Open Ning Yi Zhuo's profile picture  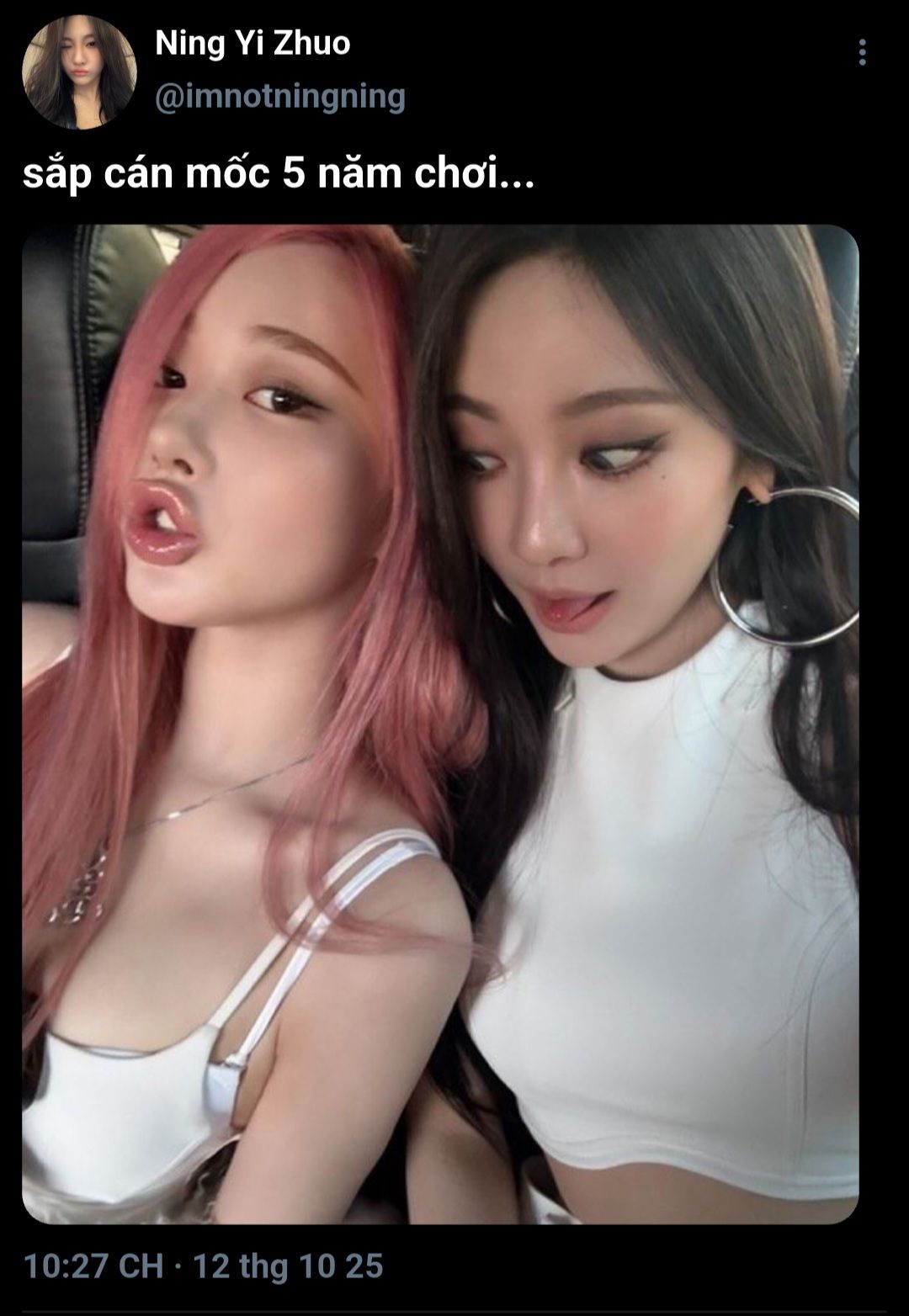(79, 72)
